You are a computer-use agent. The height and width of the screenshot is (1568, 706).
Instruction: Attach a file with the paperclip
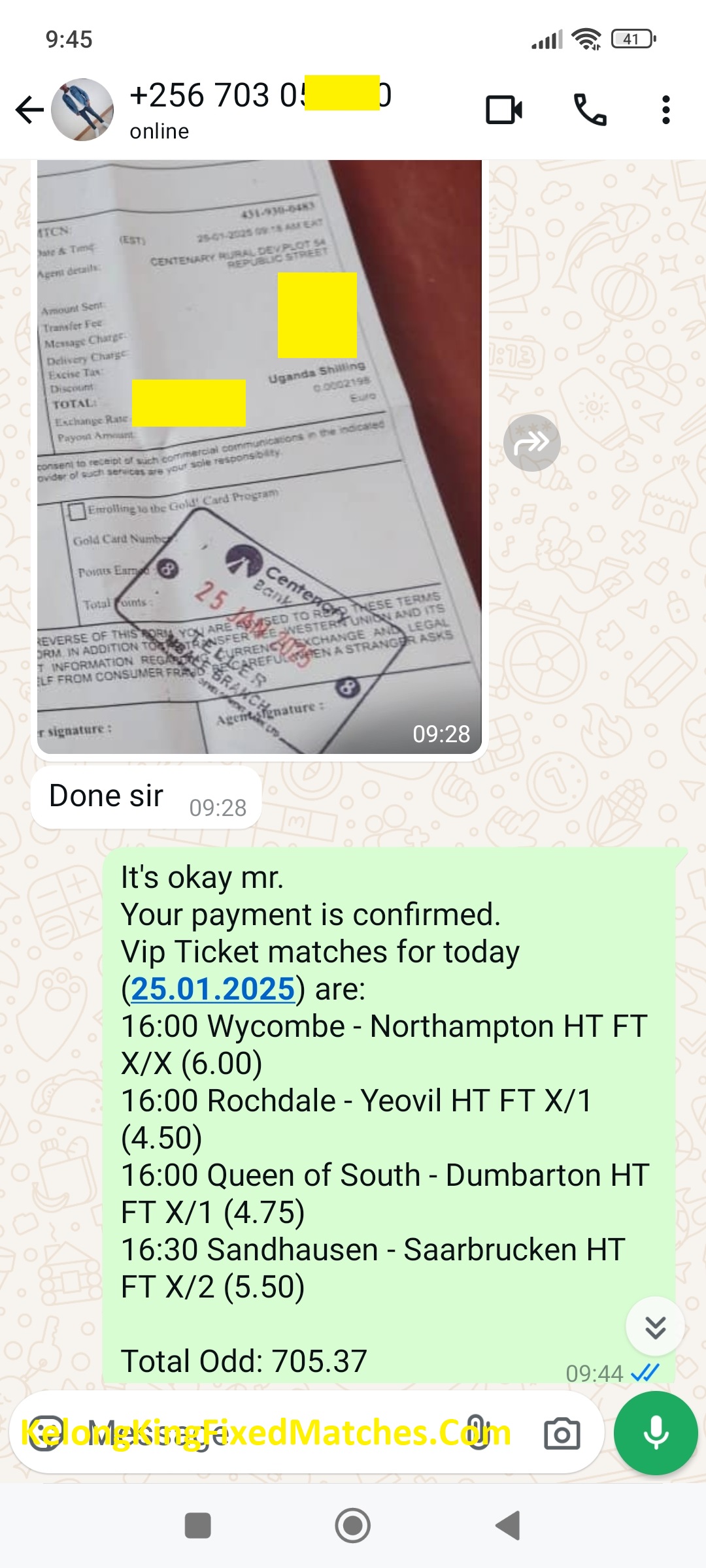pyautogui.click(x=478, y=1434)
